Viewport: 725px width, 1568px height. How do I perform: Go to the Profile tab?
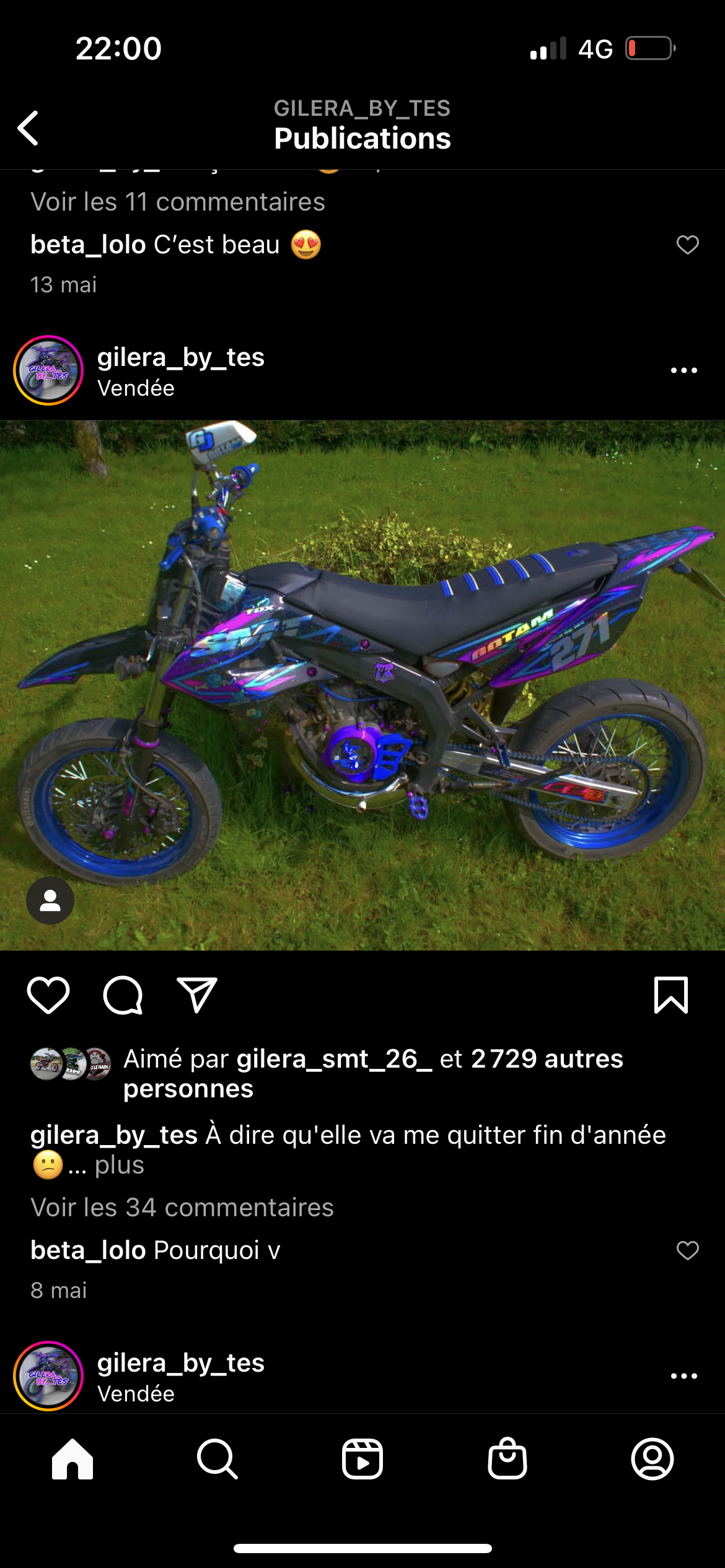click(652, 1459)
